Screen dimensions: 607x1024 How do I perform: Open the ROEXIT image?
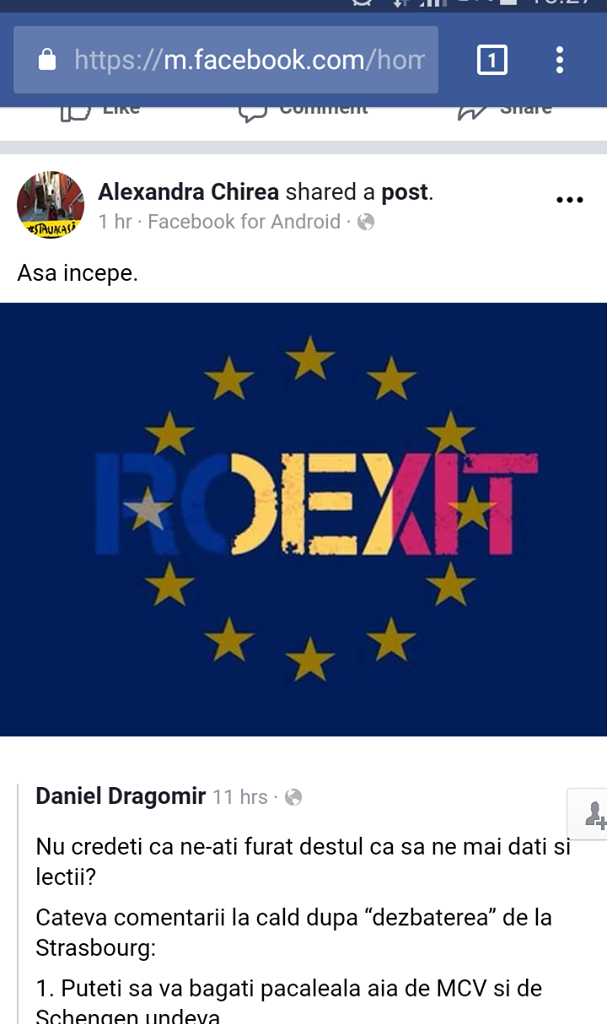303,518
